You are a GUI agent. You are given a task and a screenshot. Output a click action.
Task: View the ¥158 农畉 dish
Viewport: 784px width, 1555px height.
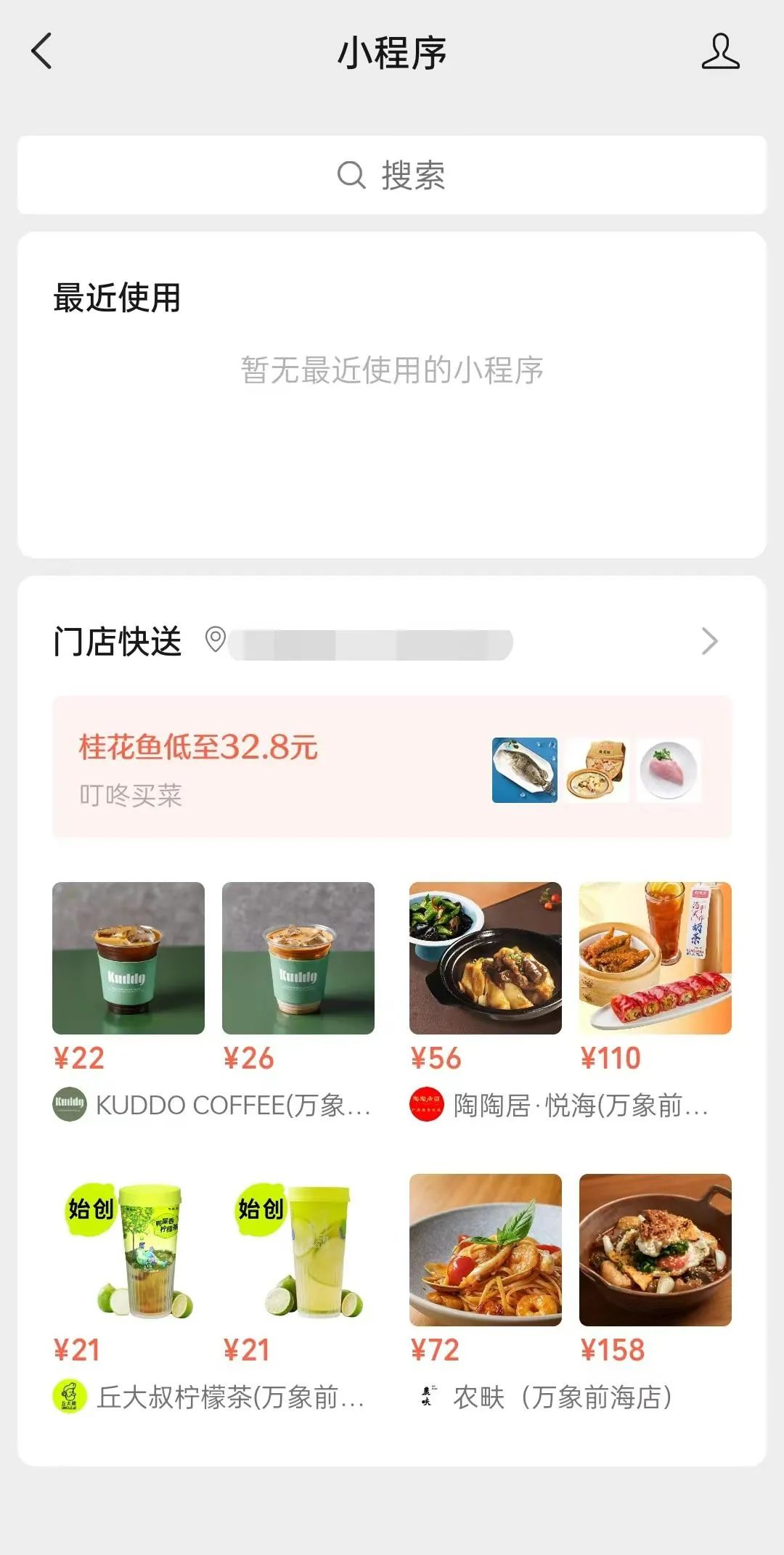pyautogui.click(x=656, y=1250)
